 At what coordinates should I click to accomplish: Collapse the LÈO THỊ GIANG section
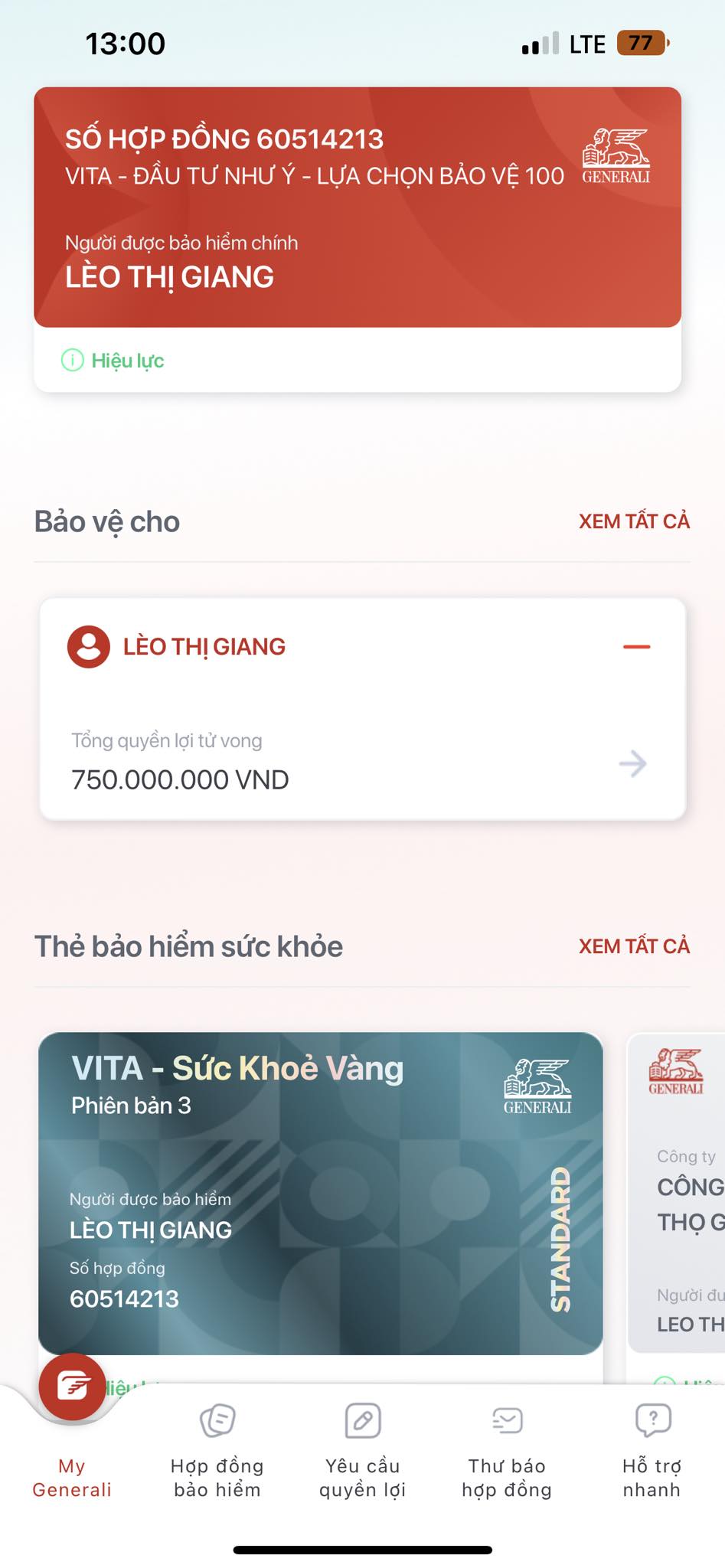[x=635, y=647]
